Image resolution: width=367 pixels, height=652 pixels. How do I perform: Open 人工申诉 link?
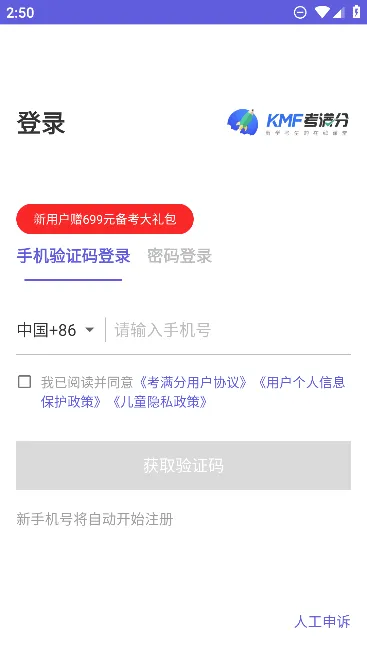tap(322, 622)
